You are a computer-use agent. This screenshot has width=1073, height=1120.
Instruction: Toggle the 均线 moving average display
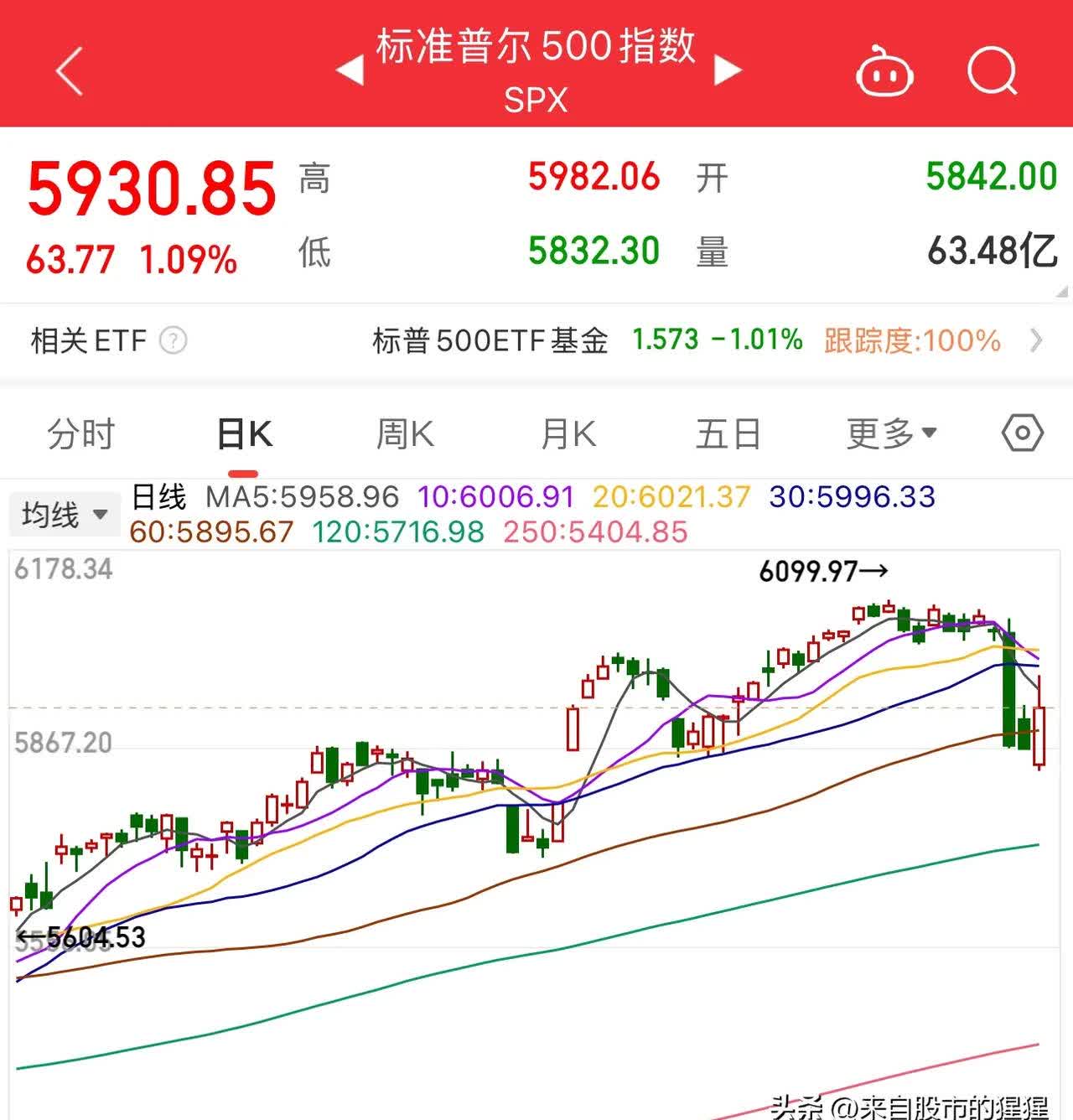52,515
